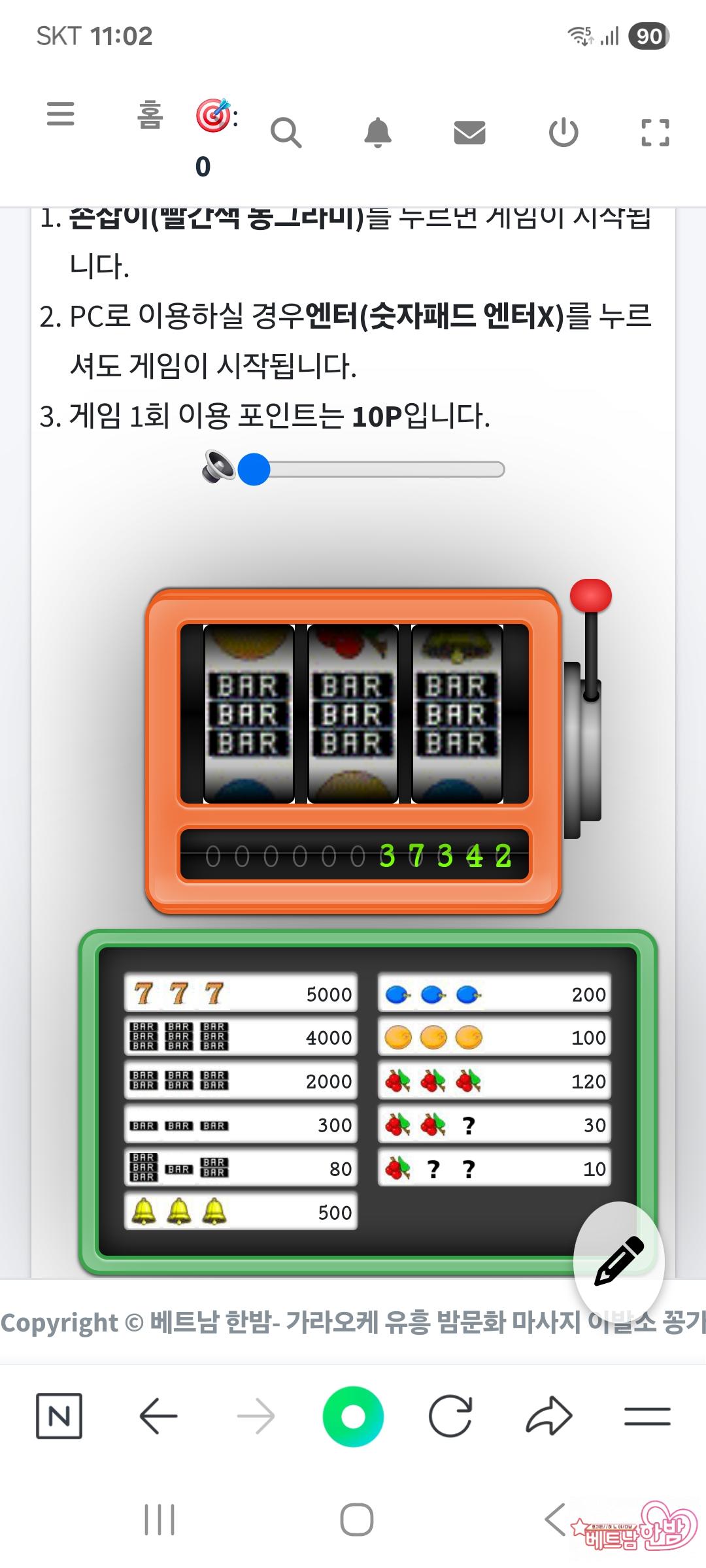Toggle fullscreen mode icon

coord(655,133)
